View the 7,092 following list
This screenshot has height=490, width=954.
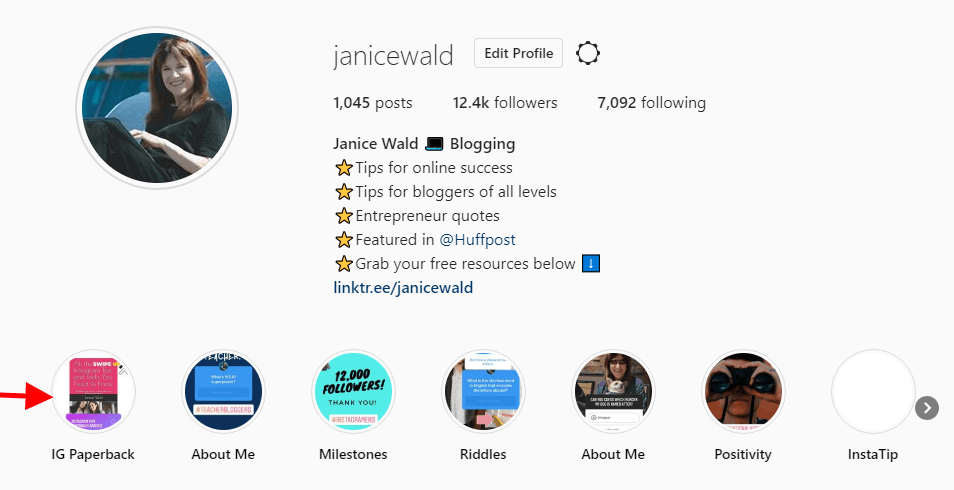(x=651, y=103)
